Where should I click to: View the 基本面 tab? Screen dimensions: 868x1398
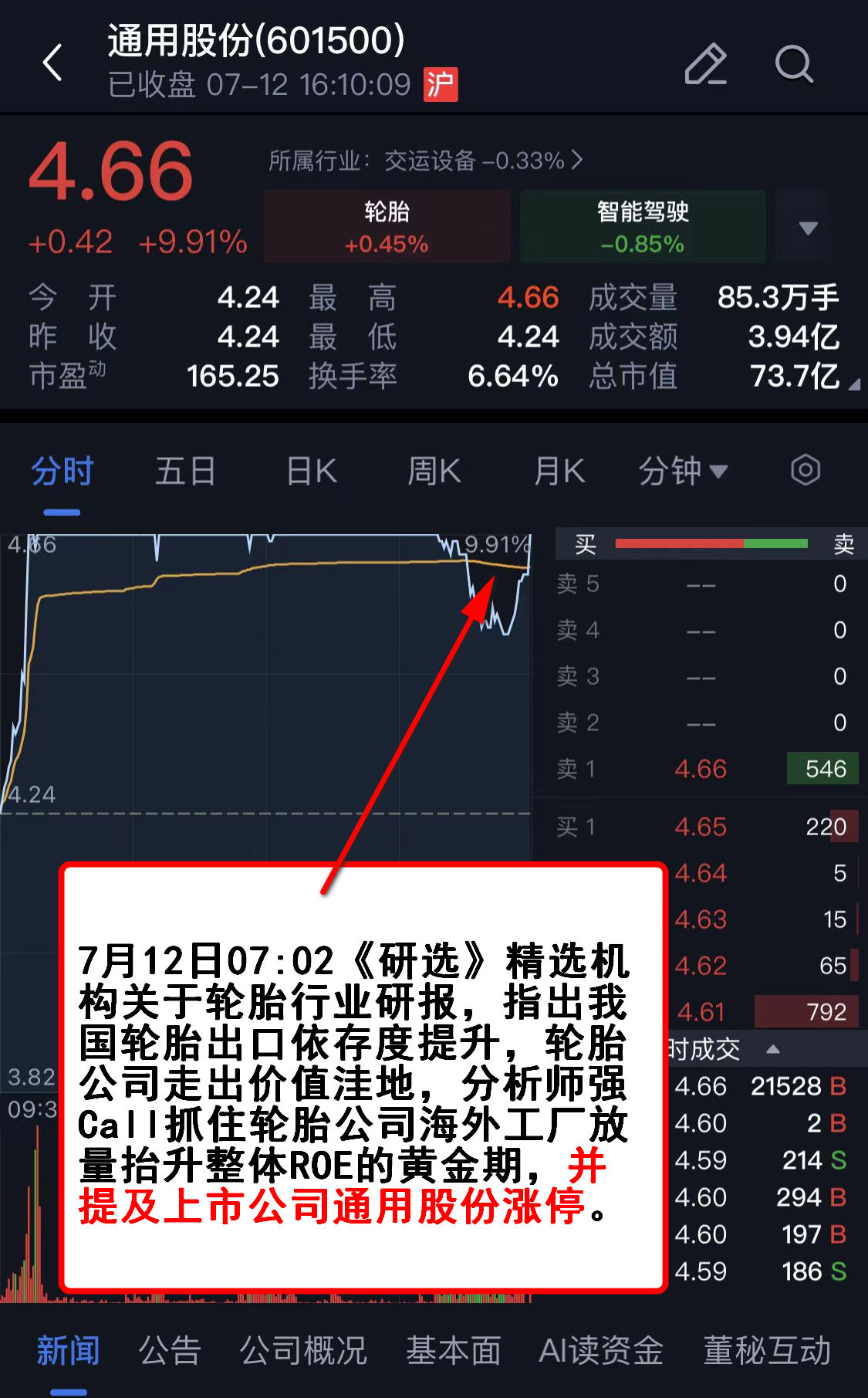point(454,1351)
